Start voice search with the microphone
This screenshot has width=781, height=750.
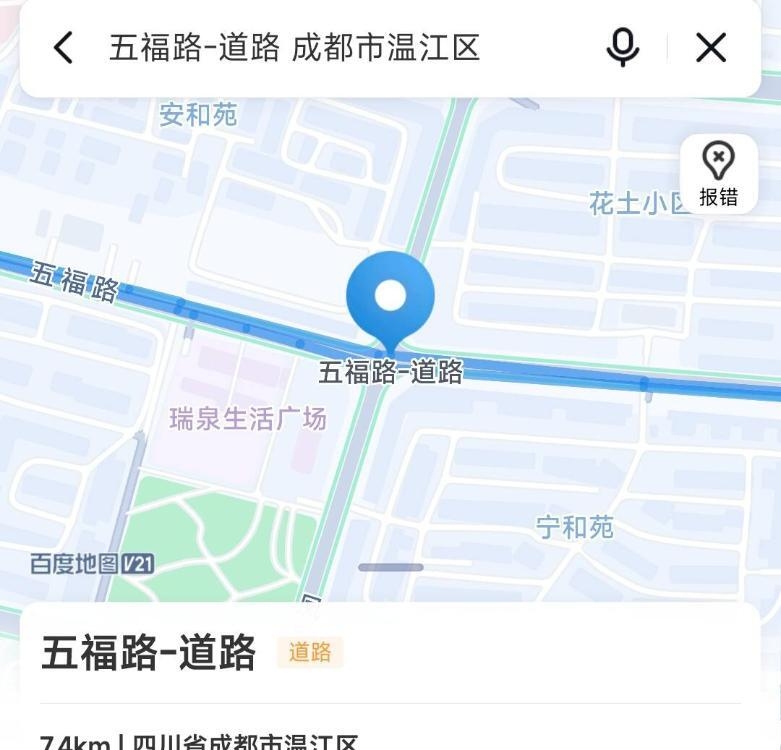point(622,47)
